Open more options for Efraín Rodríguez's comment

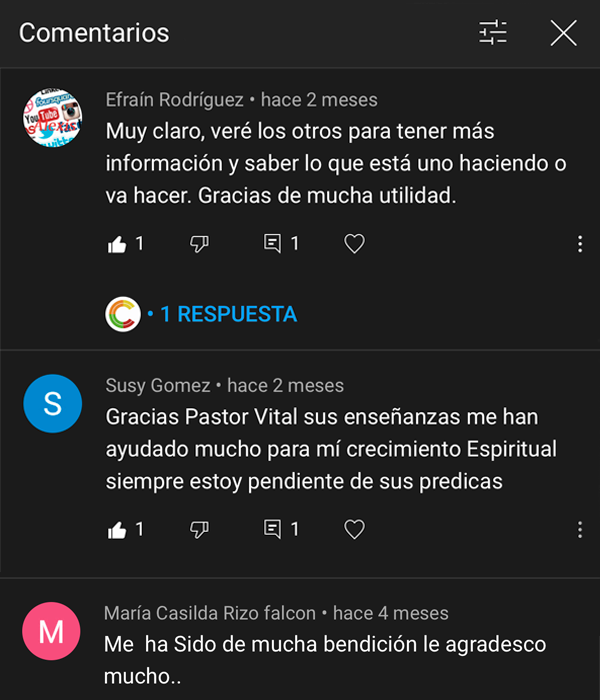580,244
